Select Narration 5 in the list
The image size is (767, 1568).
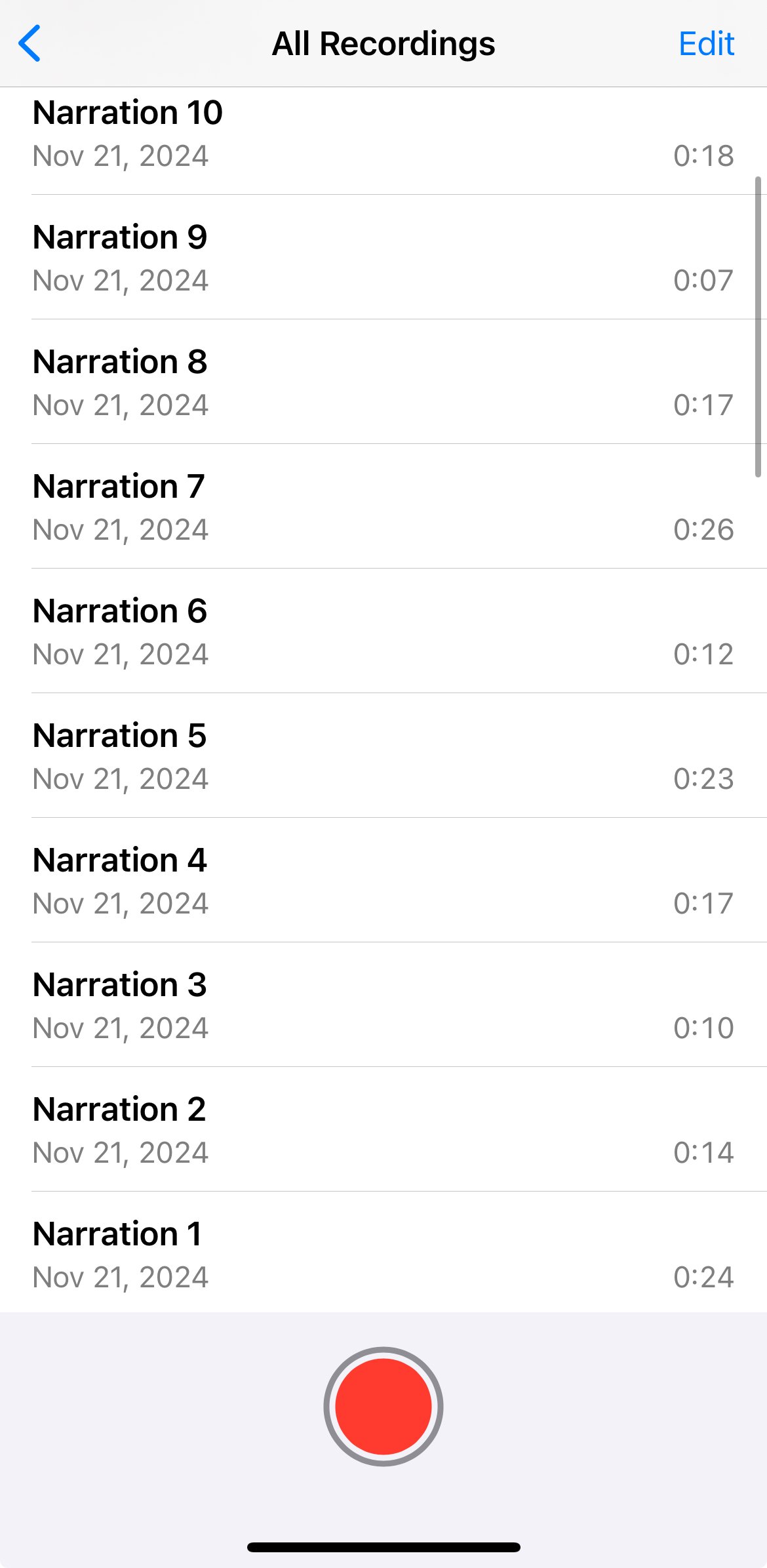coord(383,755)
